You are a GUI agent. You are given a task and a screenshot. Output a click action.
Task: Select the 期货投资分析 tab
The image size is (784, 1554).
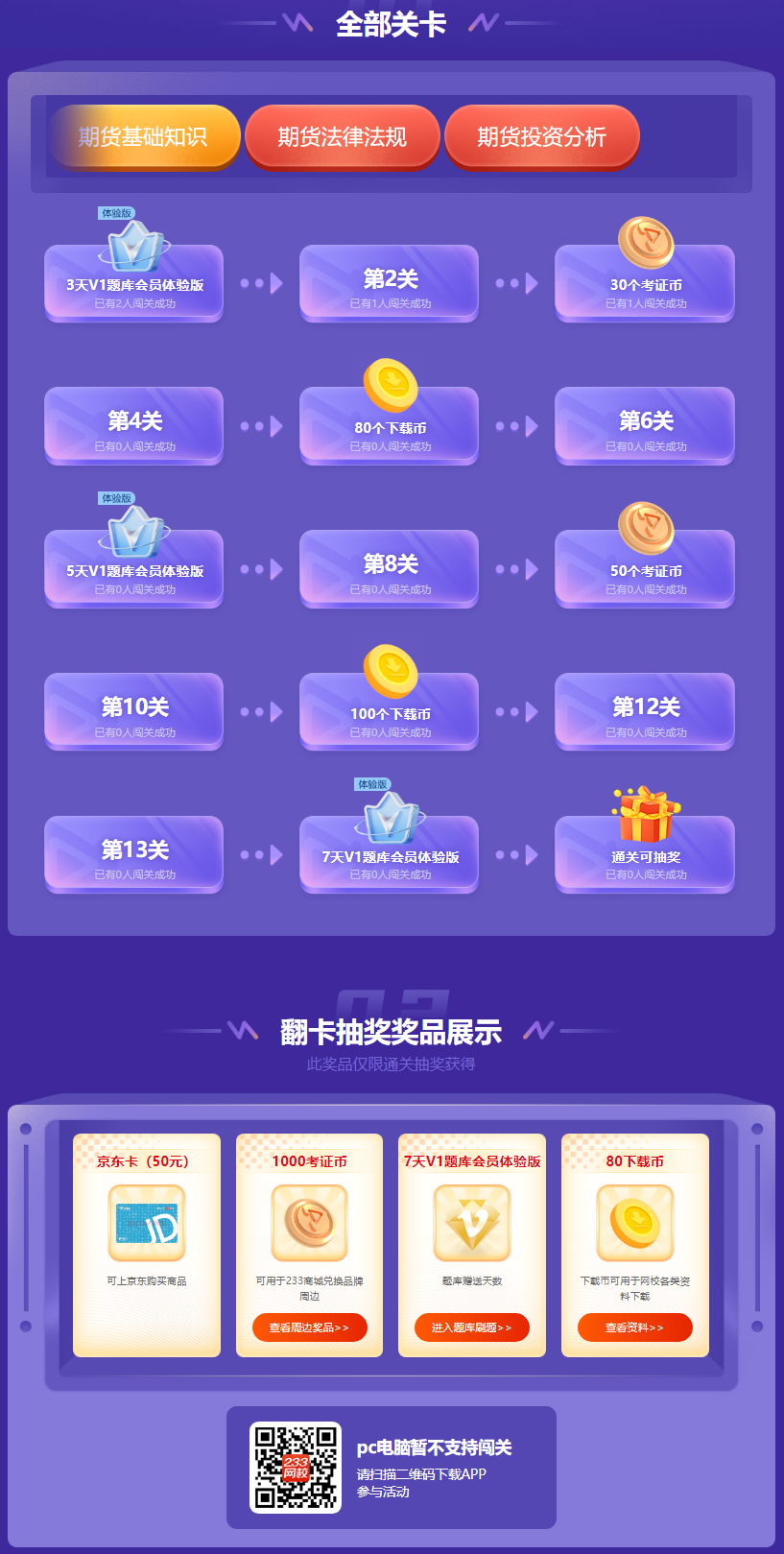click(x=542, y=137)
